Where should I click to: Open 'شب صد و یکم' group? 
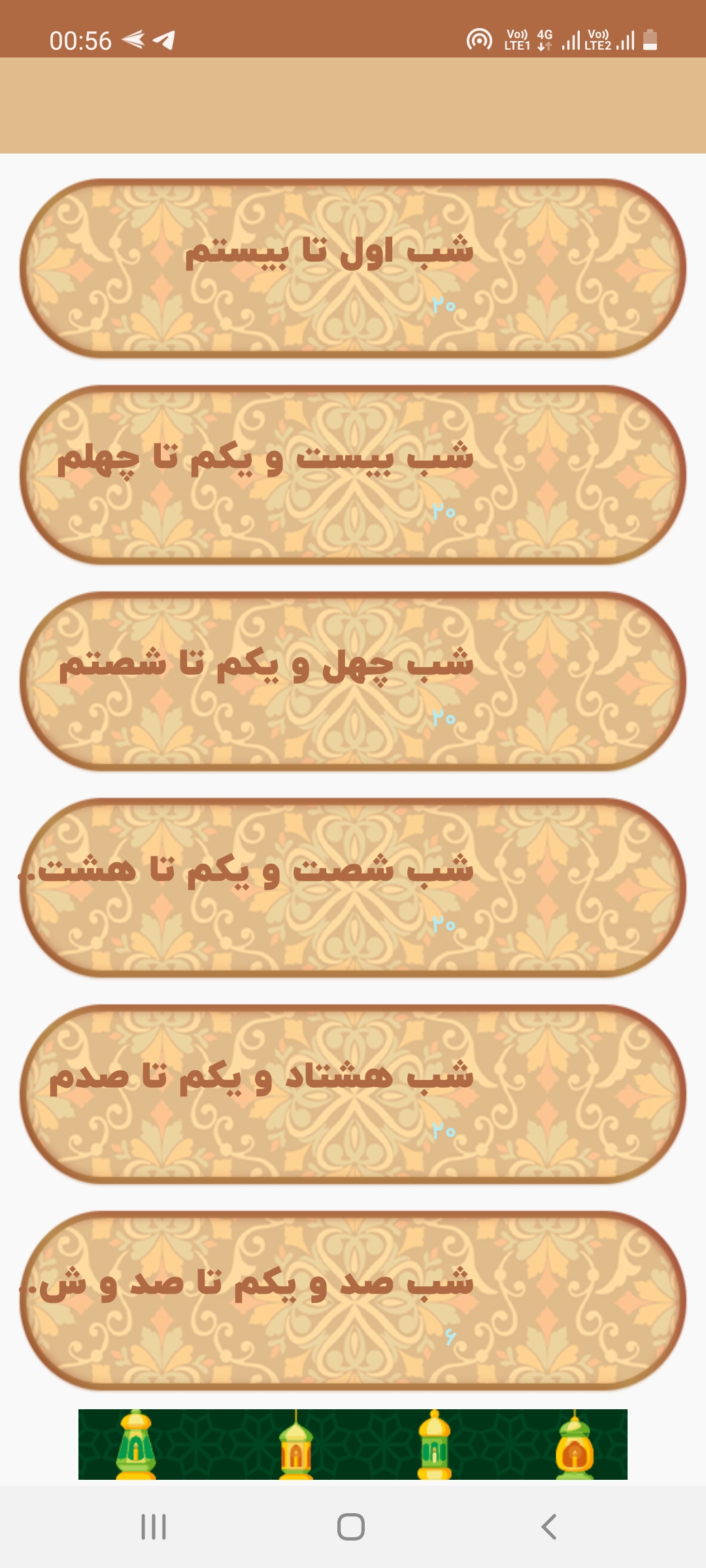coord(353,1300)
